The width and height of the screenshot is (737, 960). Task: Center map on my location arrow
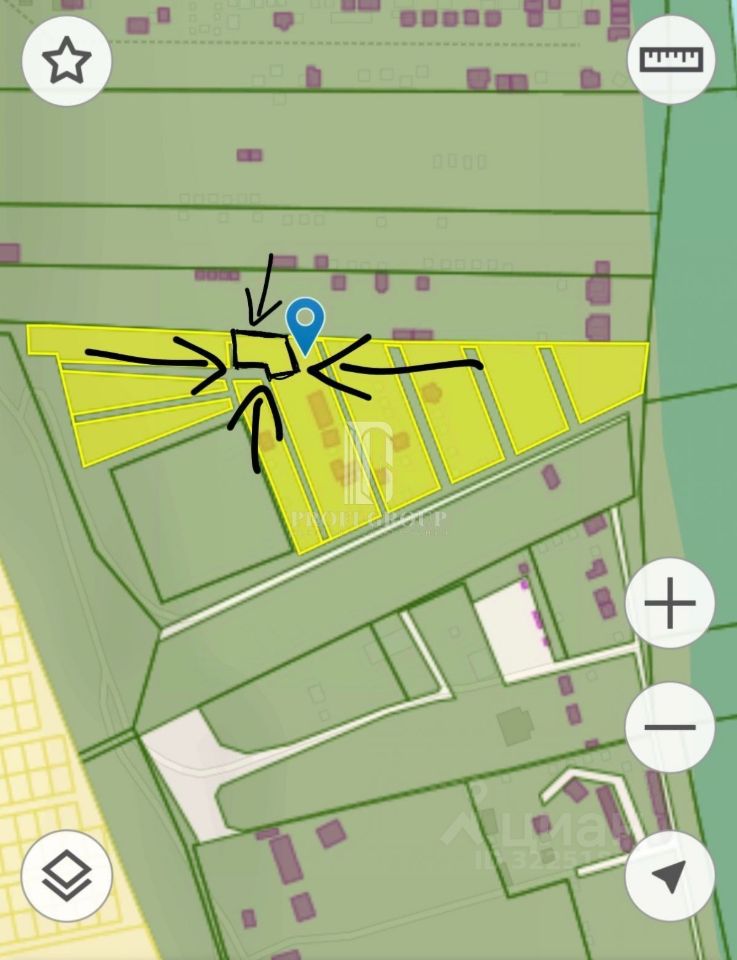[669, 876]
